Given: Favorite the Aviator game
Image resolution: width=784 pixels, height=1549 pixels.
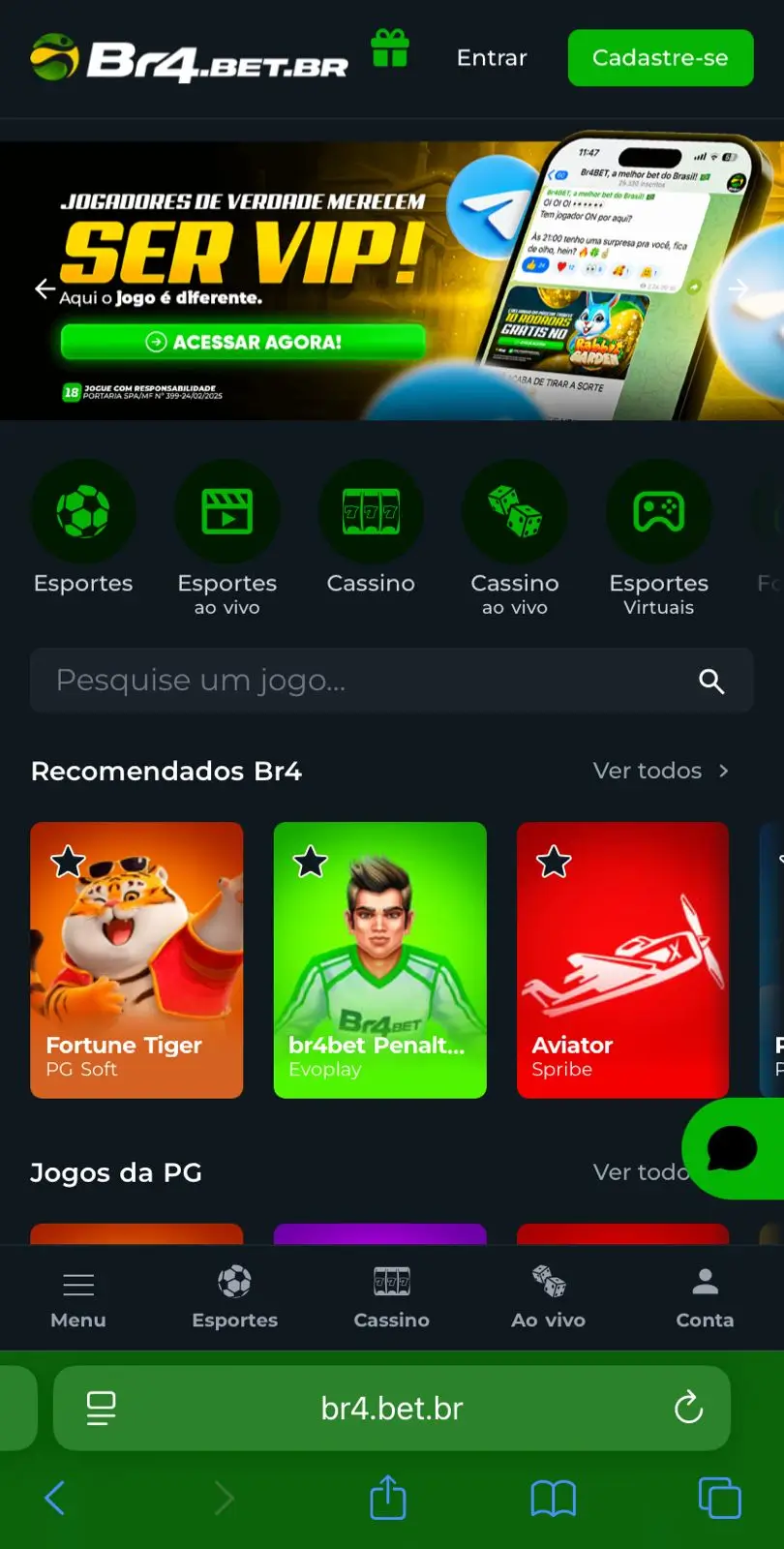Looking at the screenshot, I should 554,861.
